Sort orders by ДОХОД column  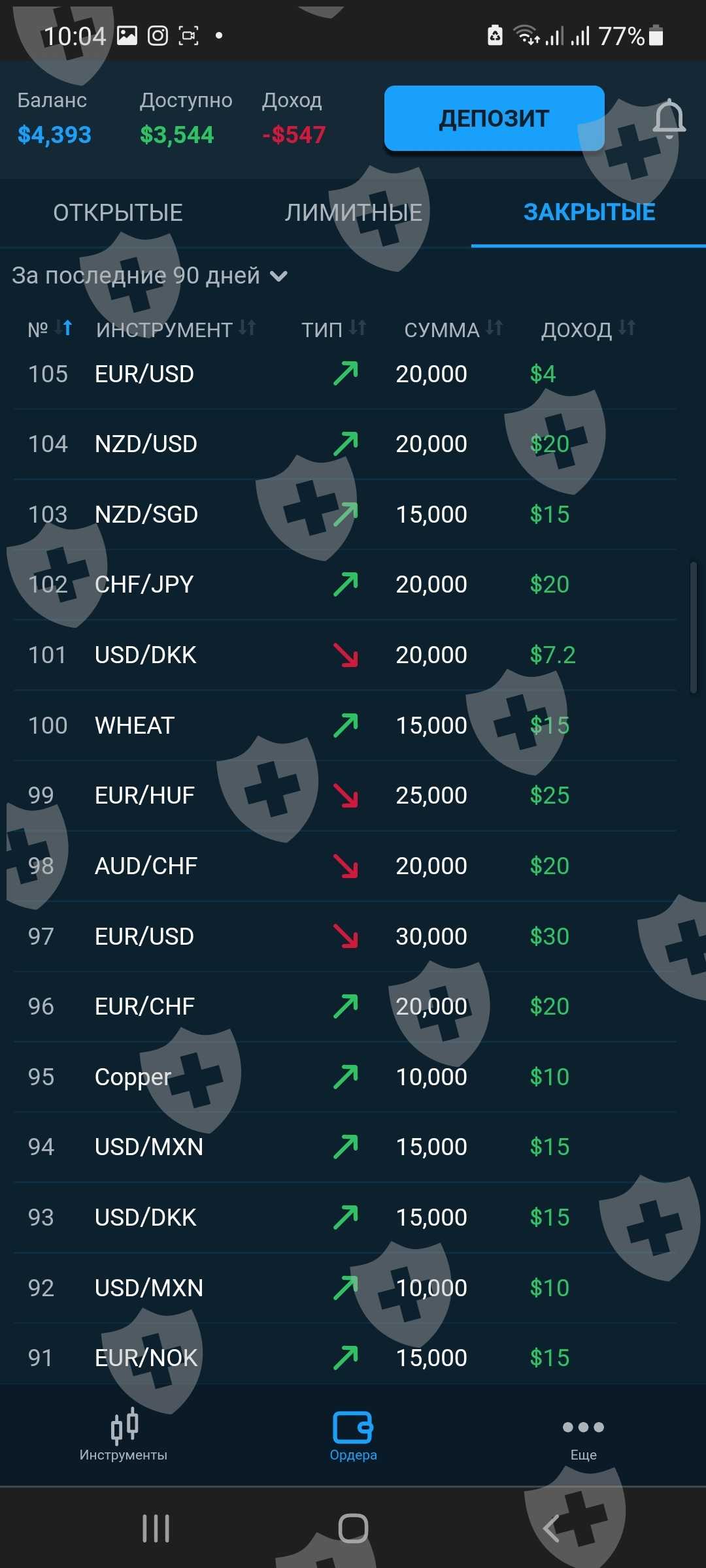pyautogui.click(x=588, y=329)
